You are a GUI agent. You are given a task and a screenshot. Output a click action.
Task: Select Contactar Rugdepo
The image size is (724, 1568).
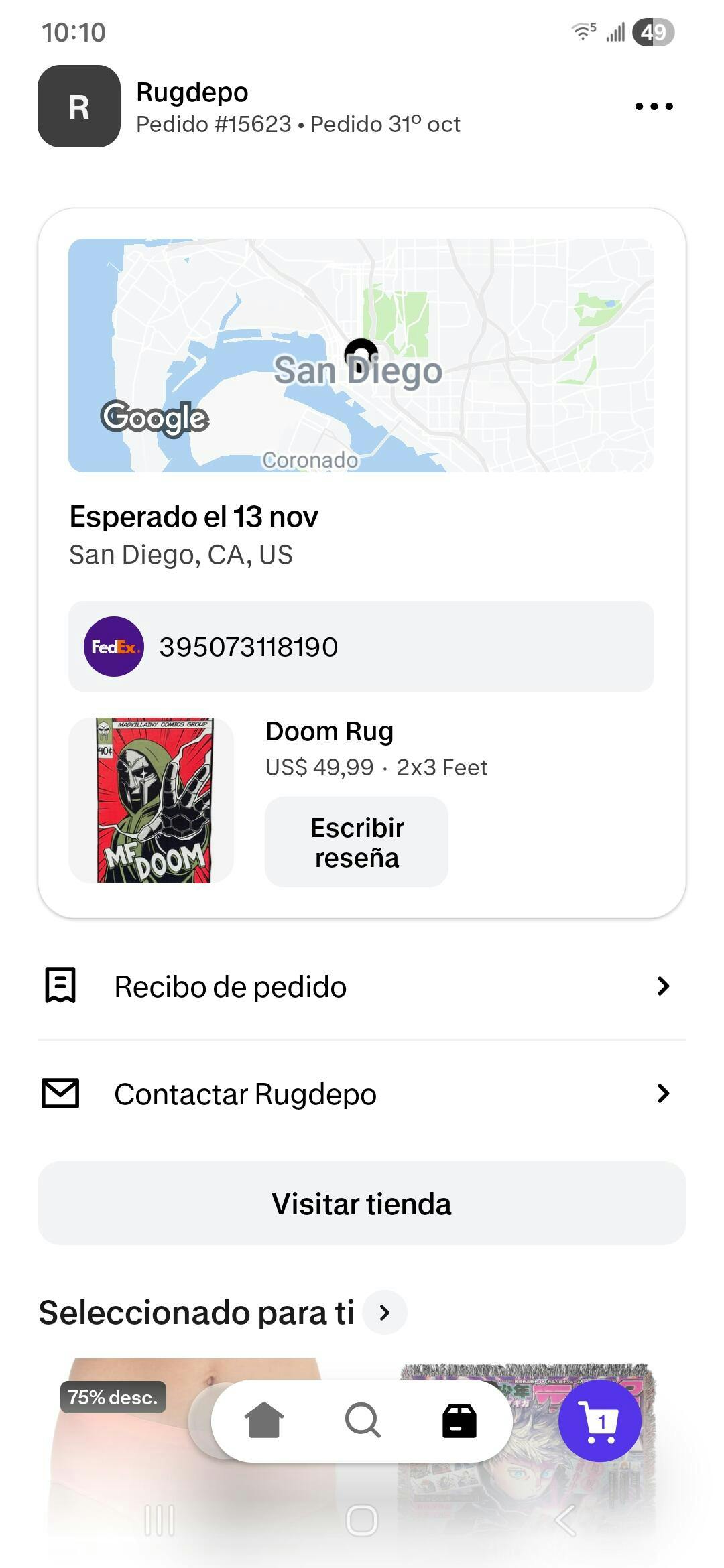click(x=361, y=1094)
